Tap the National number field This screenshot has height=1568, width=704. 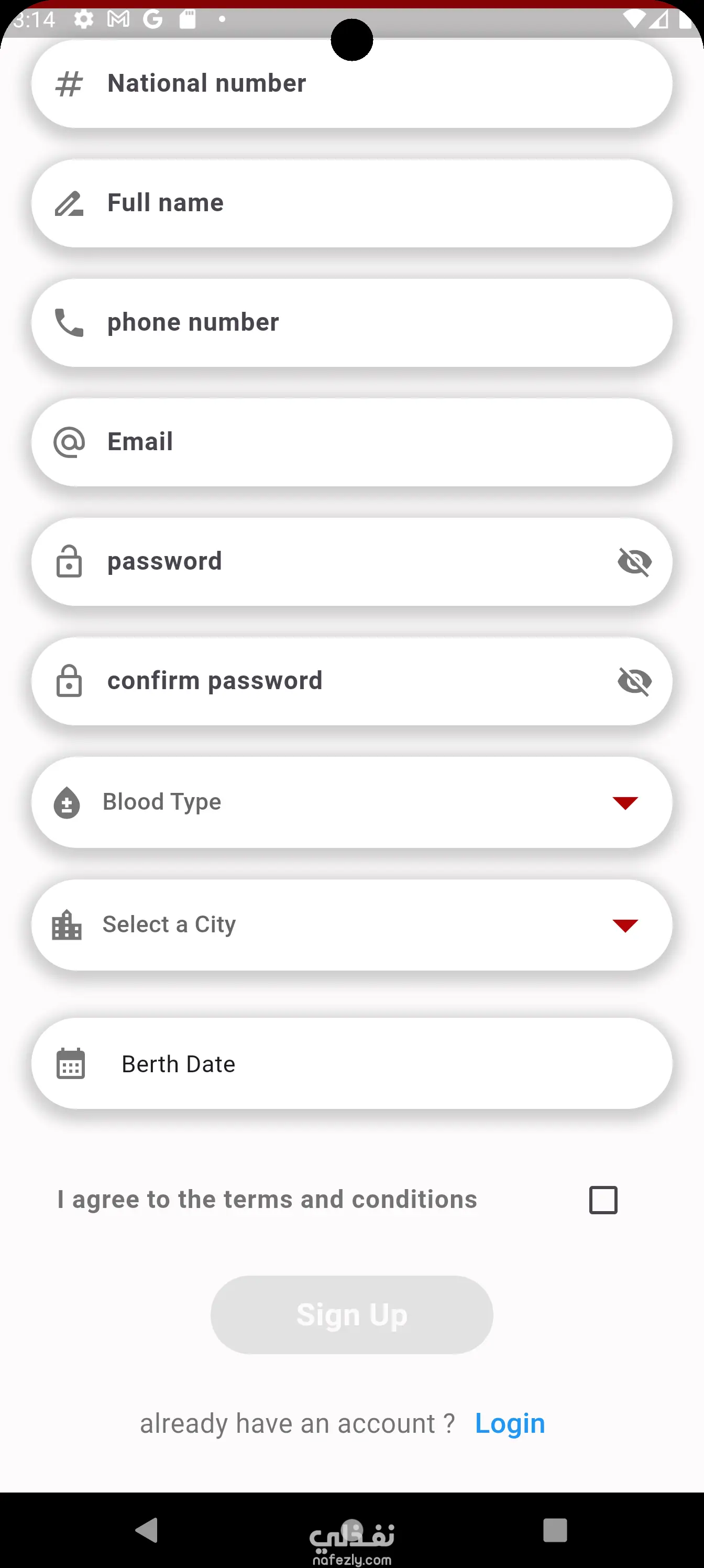click(x=351, y=84)
